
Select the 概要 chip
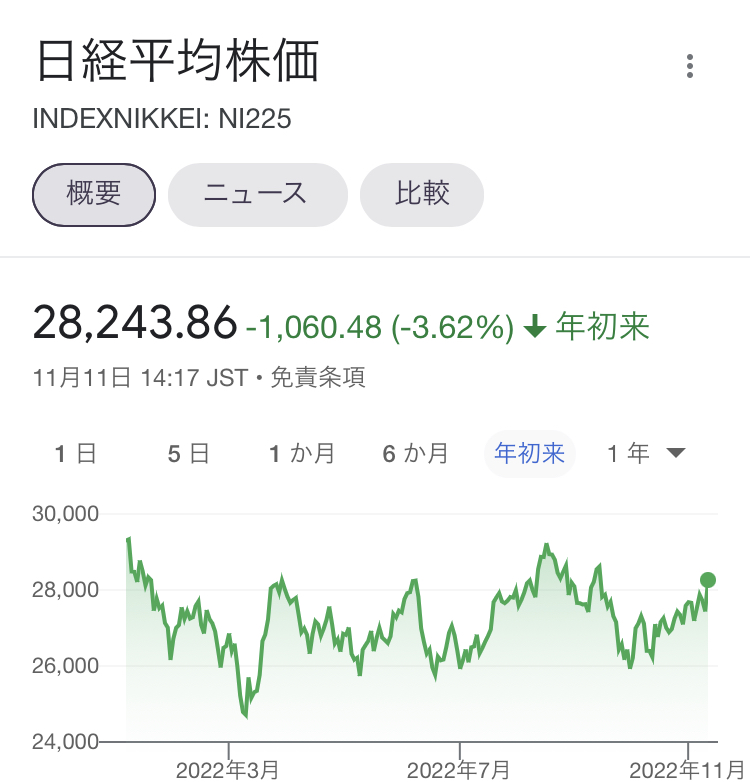94,194
